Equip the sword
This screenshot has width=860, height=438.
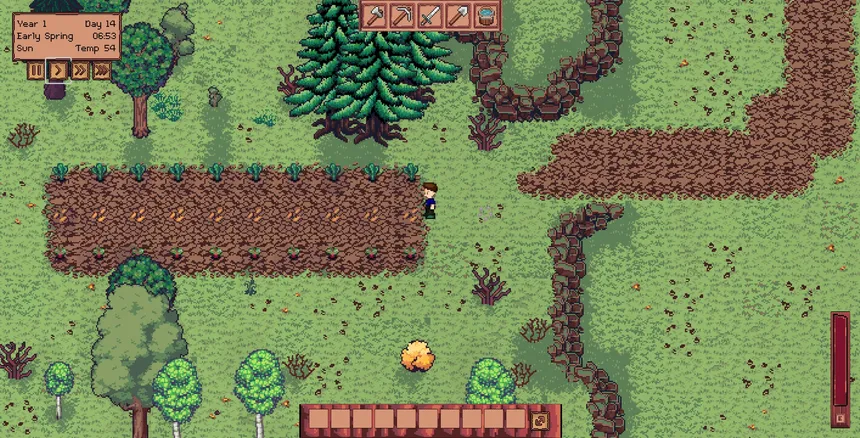tap(430, 15)
